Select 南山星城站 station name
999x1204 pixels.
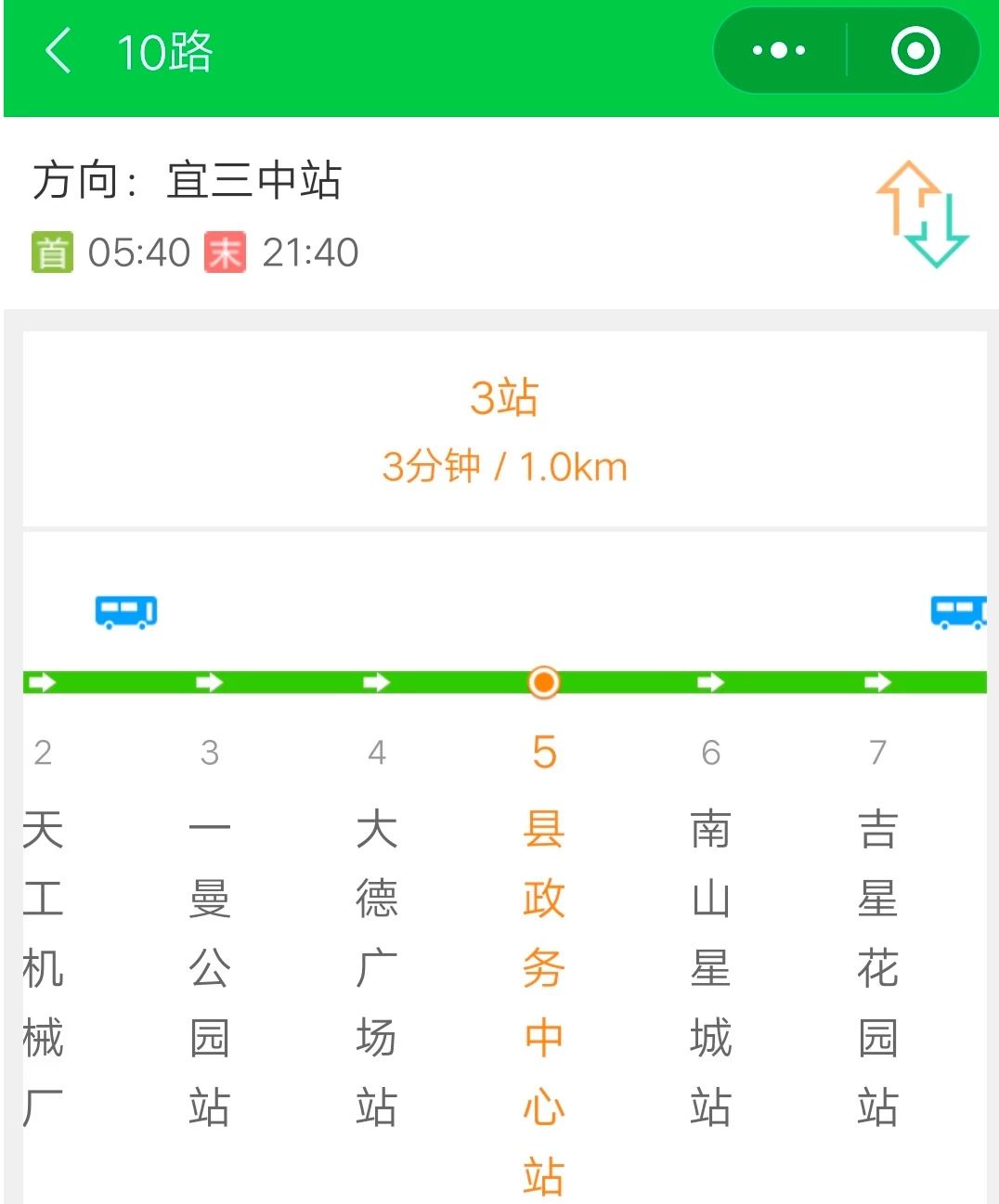711,965
